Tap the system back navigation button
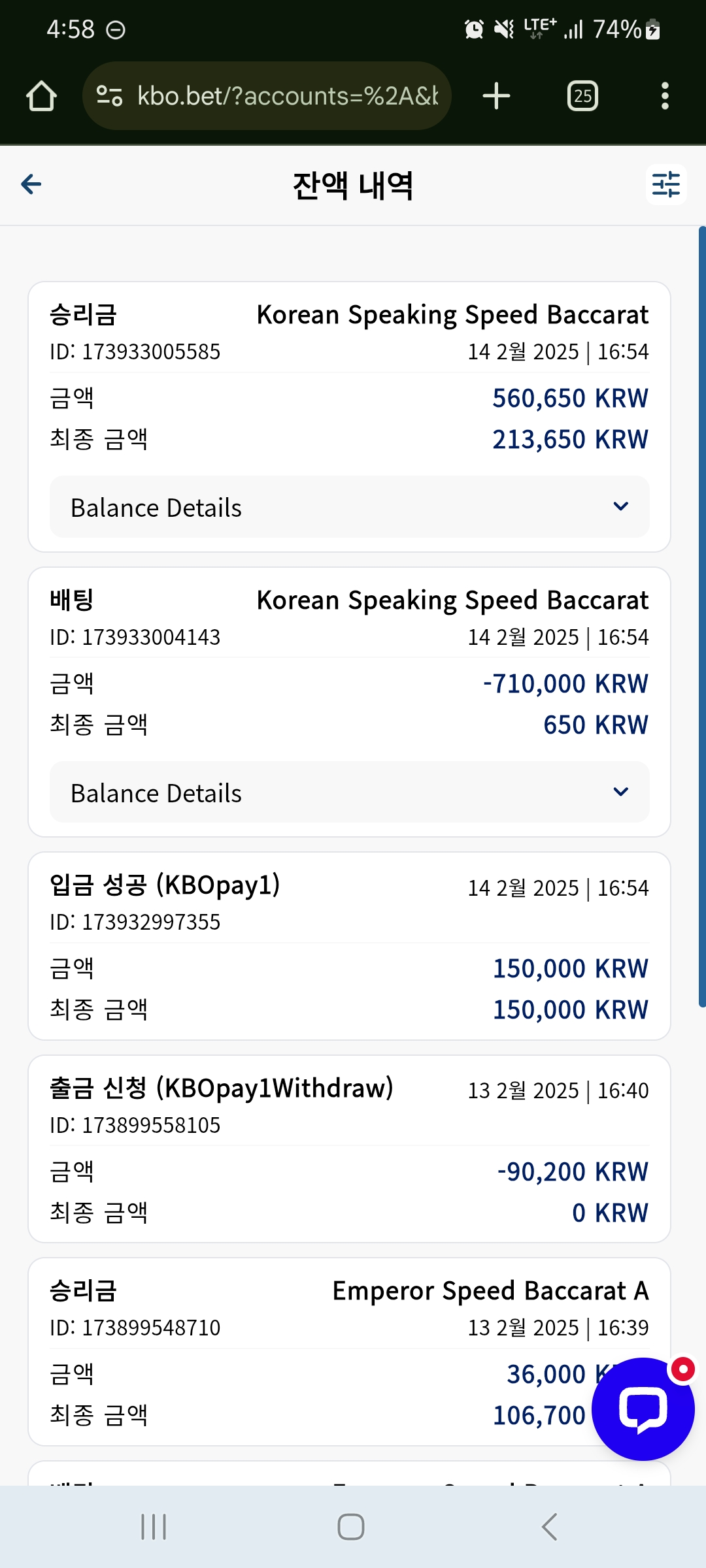This screenshot has width=706, height=1568. coord(550,1527)
